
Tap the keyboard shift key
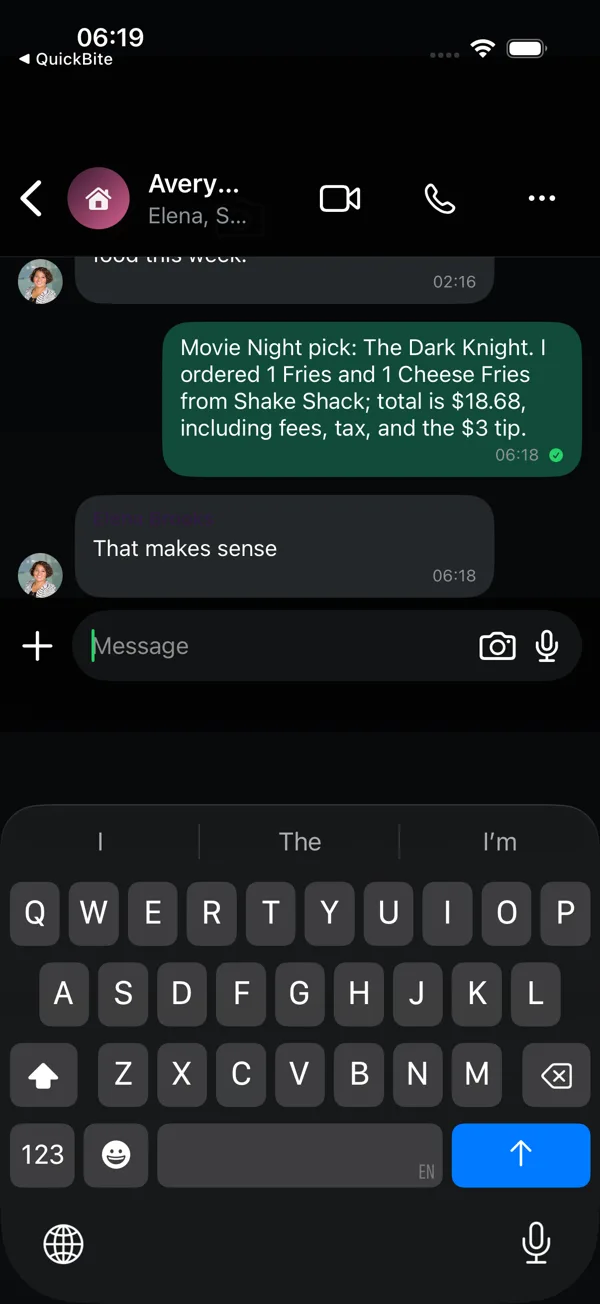coord(44,1075)
